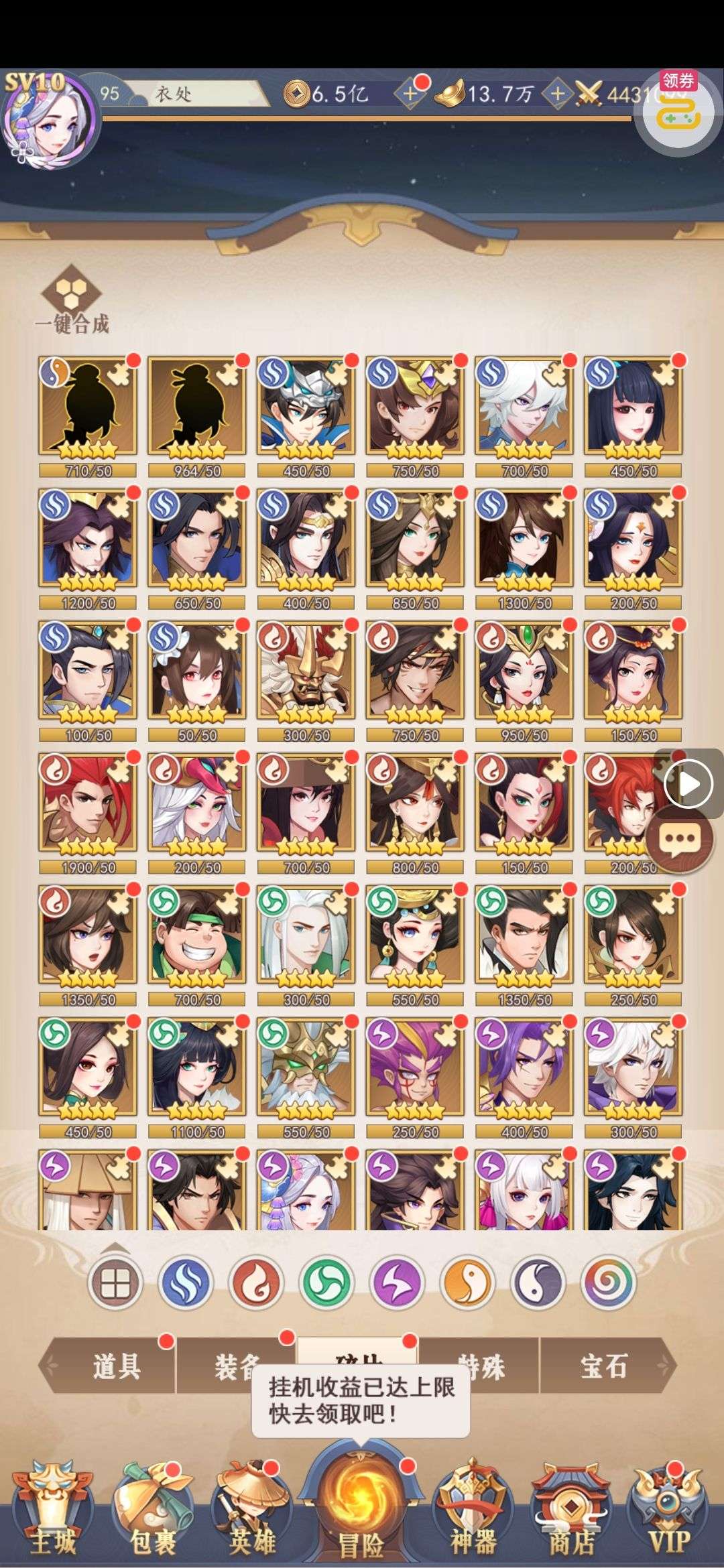The image size is (724, 1568).
Task: Switch to the 道具 items tab
Action: (117, 1366)
